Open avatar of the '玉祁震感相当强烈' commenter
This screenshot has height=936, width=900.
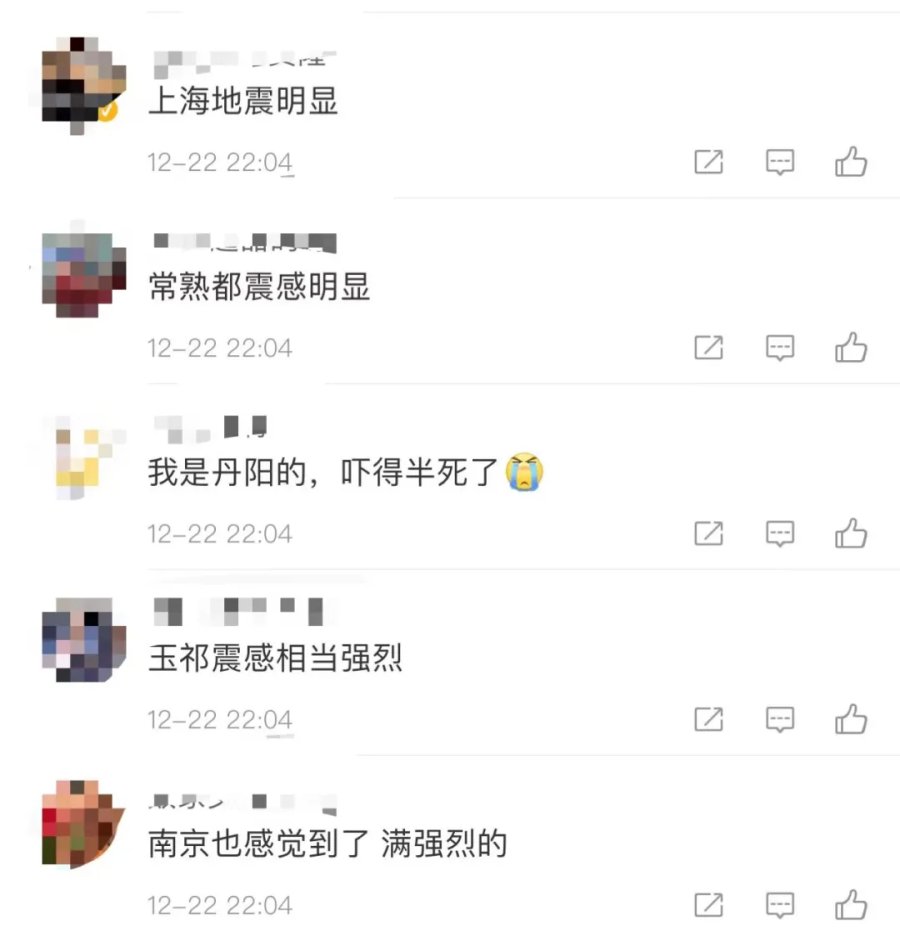click(x=83, y=640)
